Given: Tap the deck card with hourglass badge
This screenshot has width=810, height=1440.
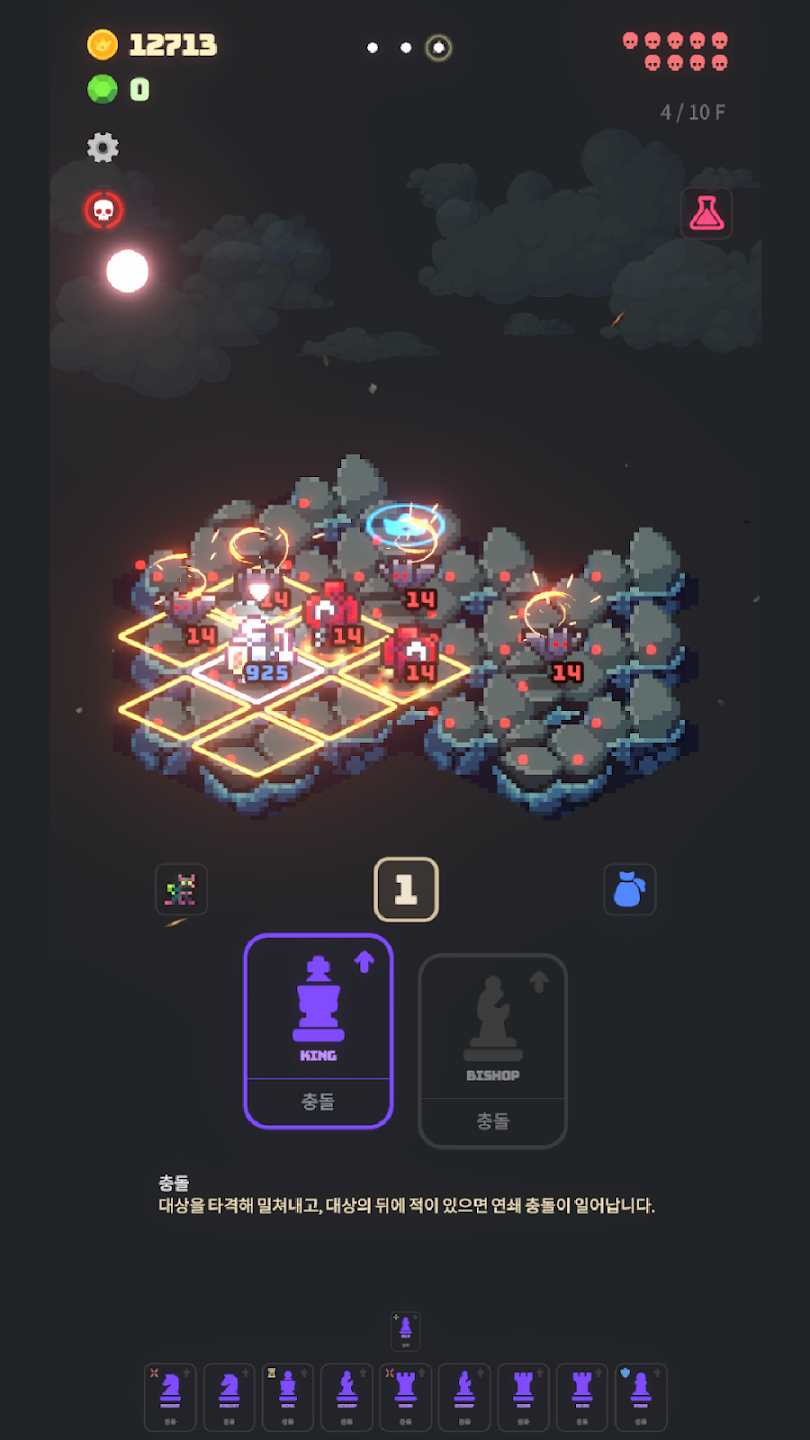Looking at the screenshot, I should [x=287, y=1396].
